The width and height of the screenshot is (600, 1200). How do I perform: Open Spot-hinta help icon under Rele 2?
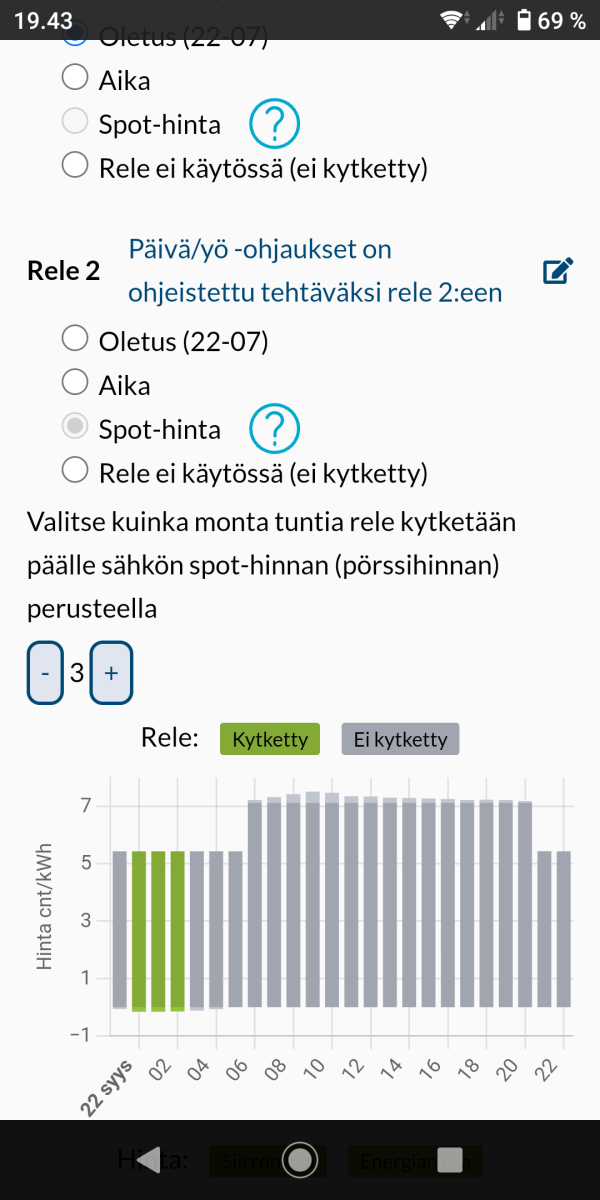[x=274, y=429]
